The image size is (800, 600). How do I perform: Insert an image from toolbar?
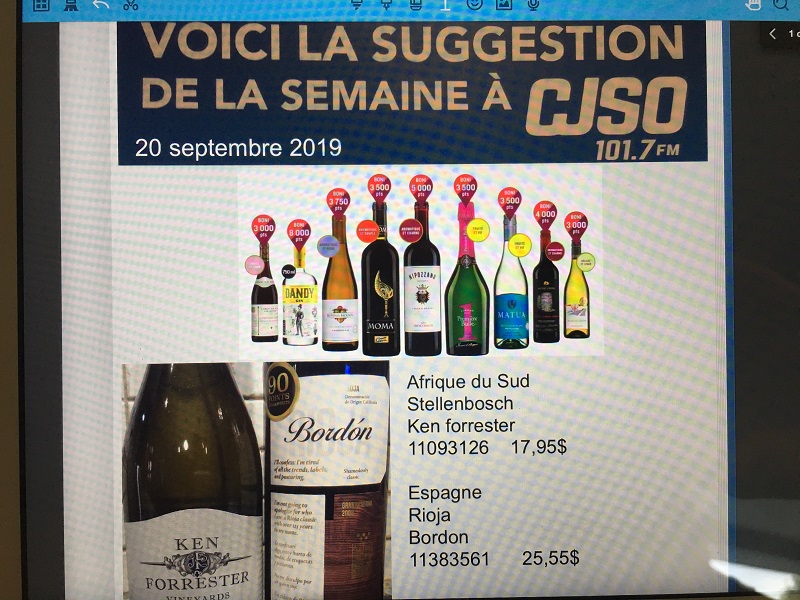[x=505, y=4]
